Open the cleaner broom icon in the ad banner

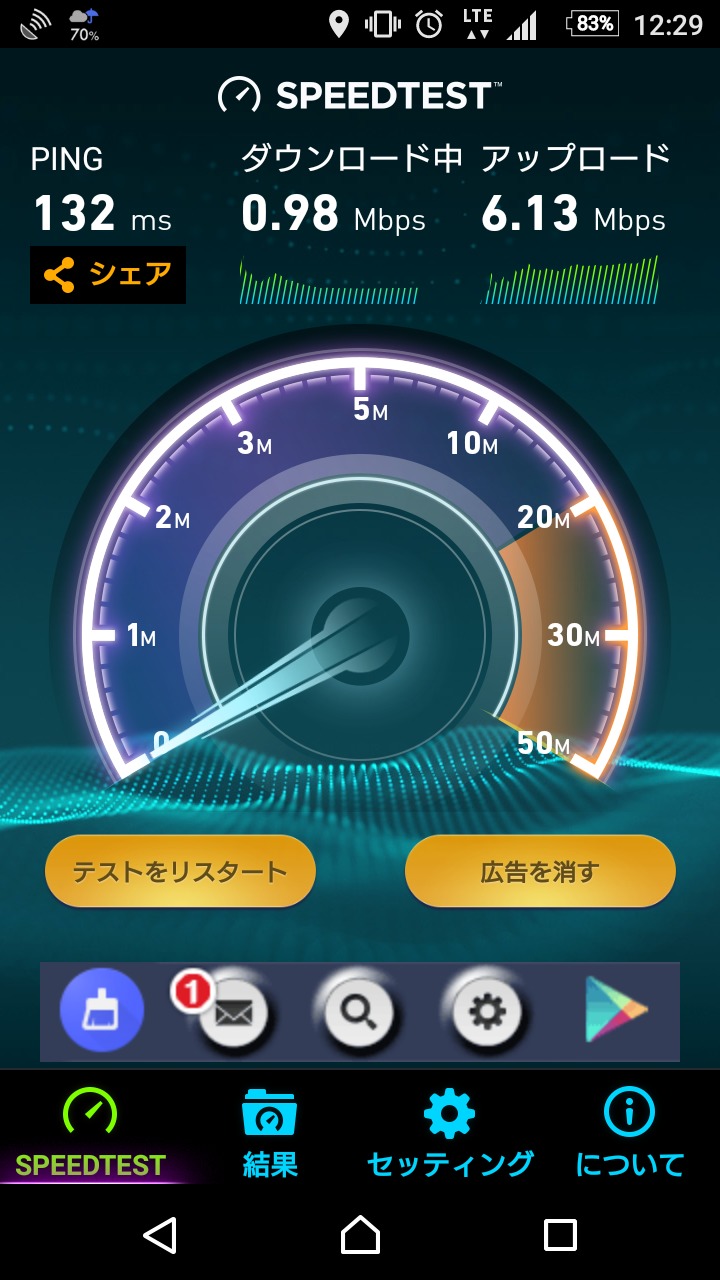point(102,1011)
